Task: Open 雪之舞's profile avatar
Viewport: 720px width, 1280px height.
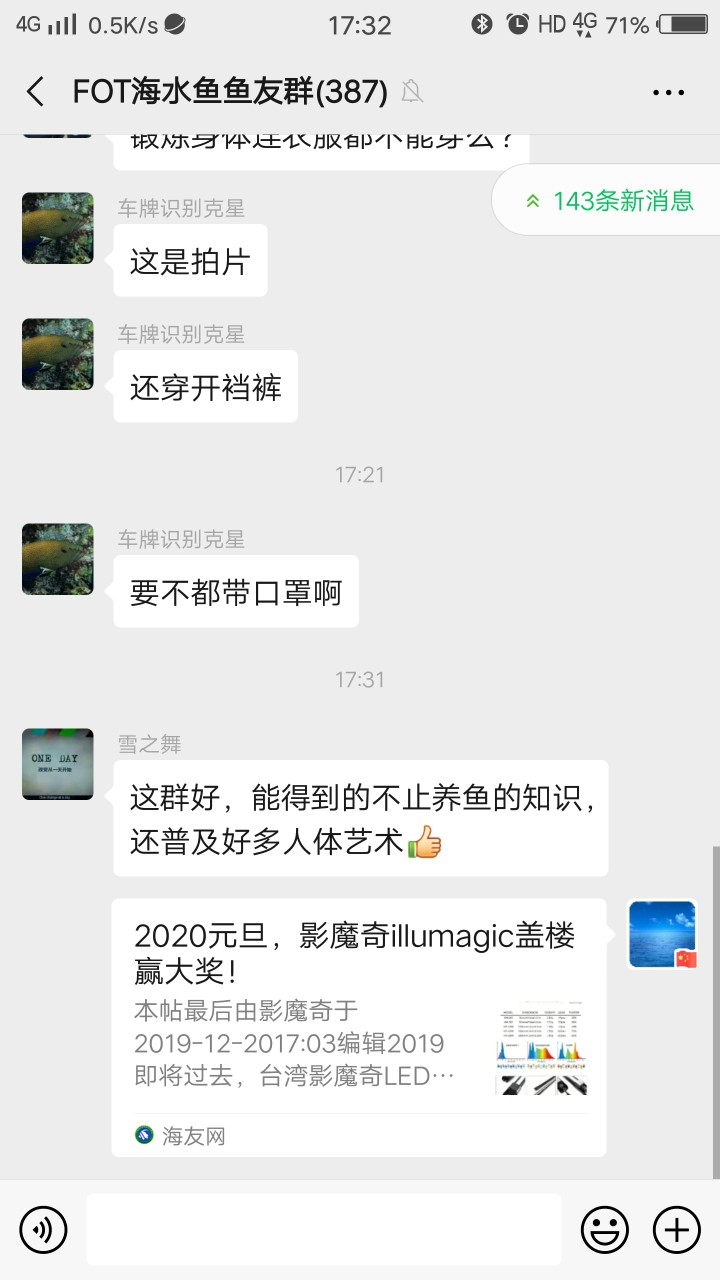Action: pyautogui.click(x=58, y=764)
